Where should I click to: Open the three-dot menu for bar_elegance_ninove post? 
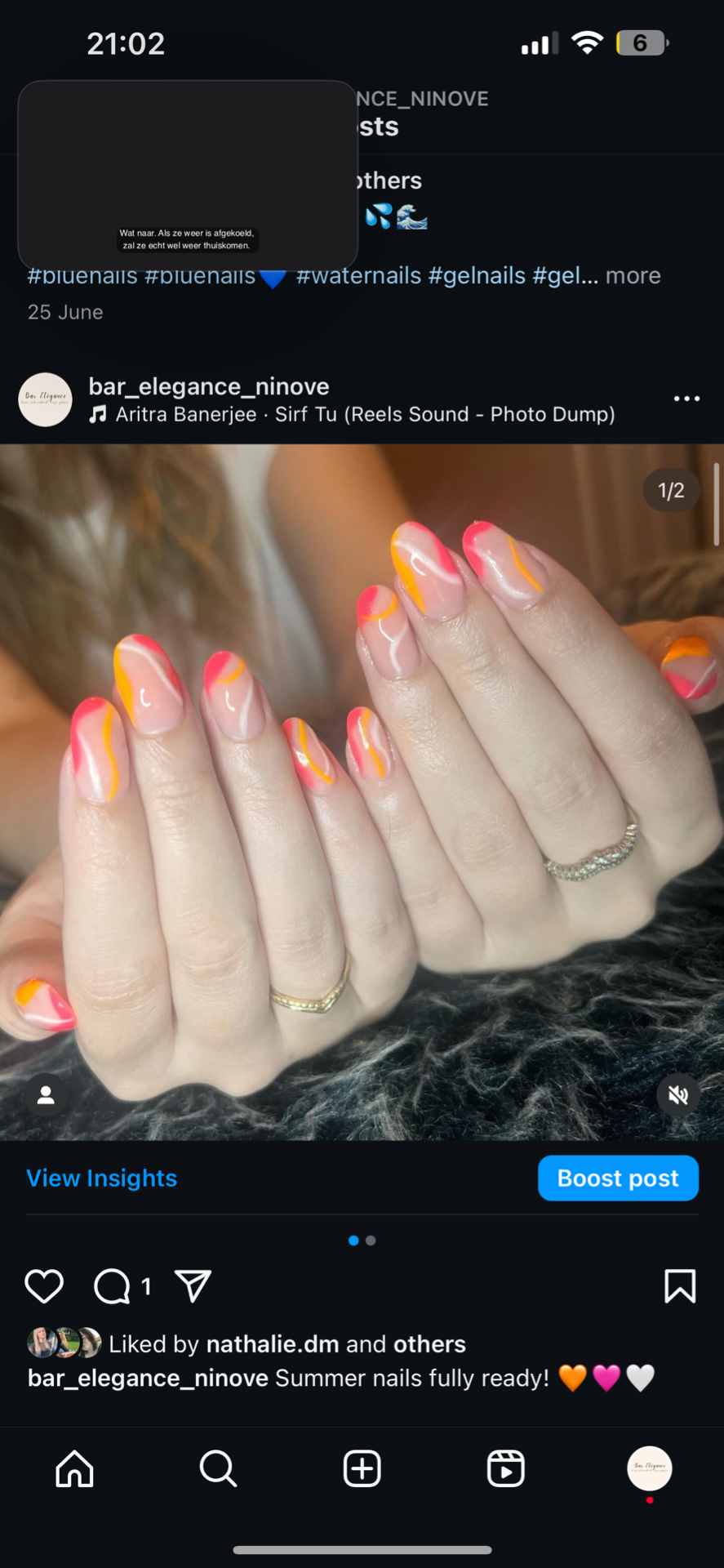686,399
